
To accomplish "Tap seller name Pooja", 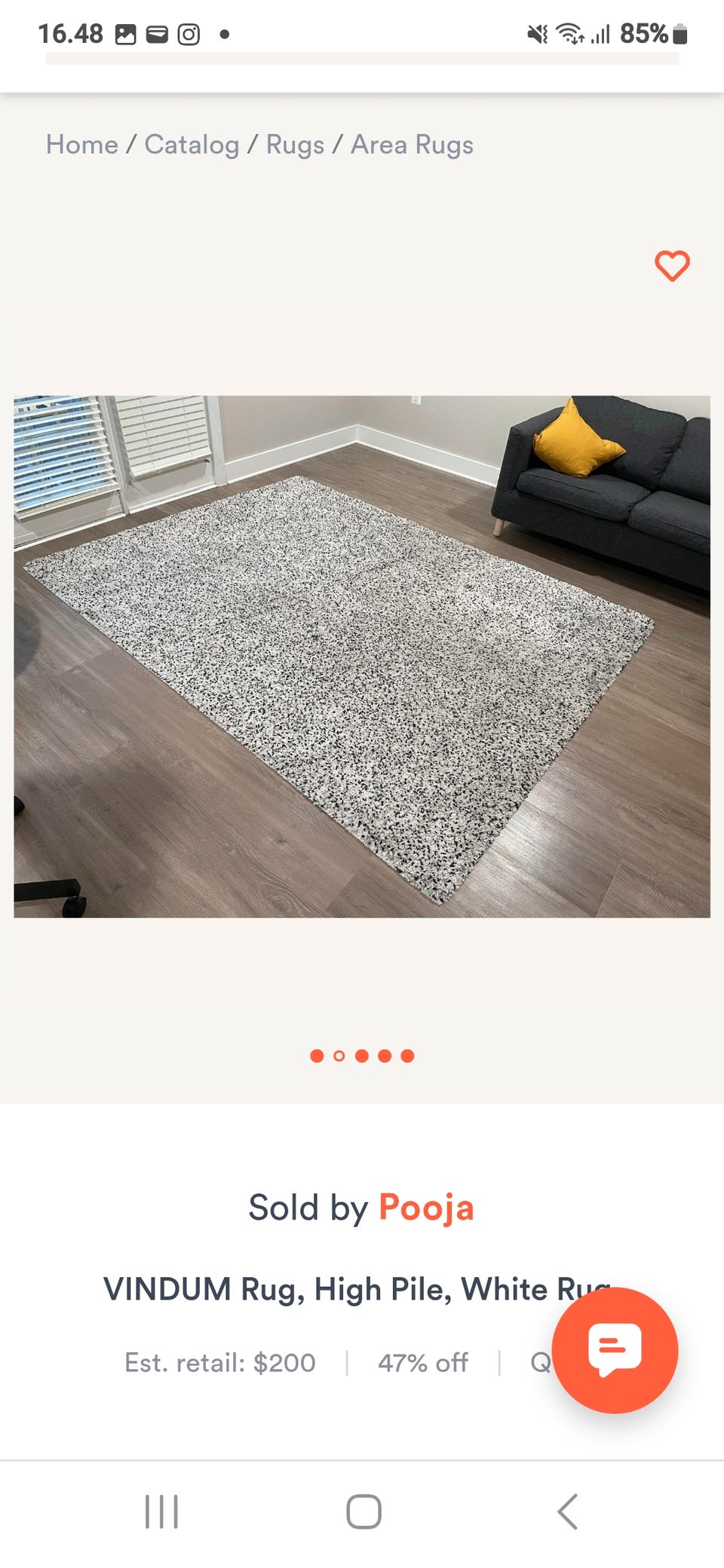I will (x=426, y=1207).
